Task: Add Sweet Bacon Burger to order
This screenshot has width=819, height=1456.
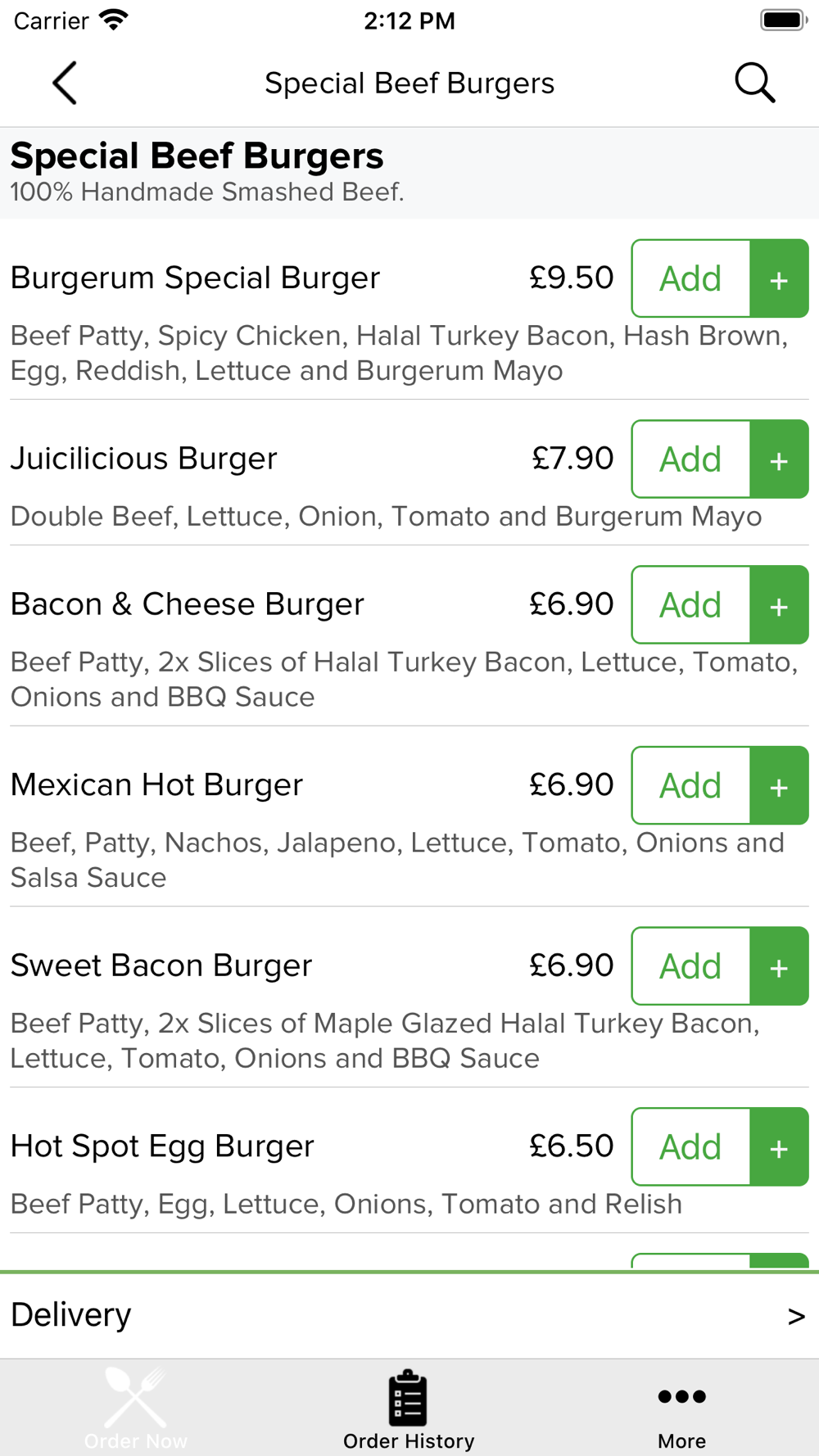Action: [x=690, y=966]
